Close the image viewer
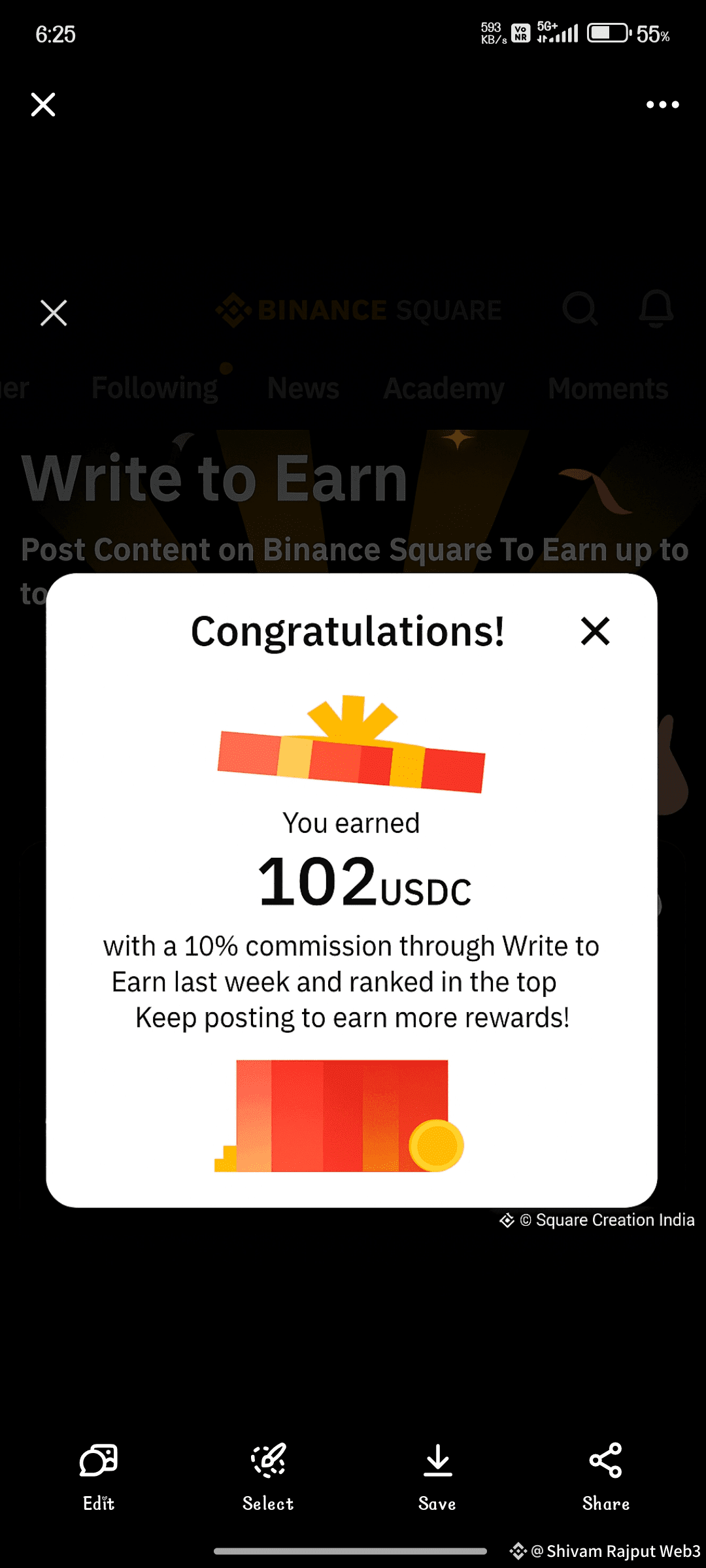The image size is (706, 1568). (x=43, y=105)
